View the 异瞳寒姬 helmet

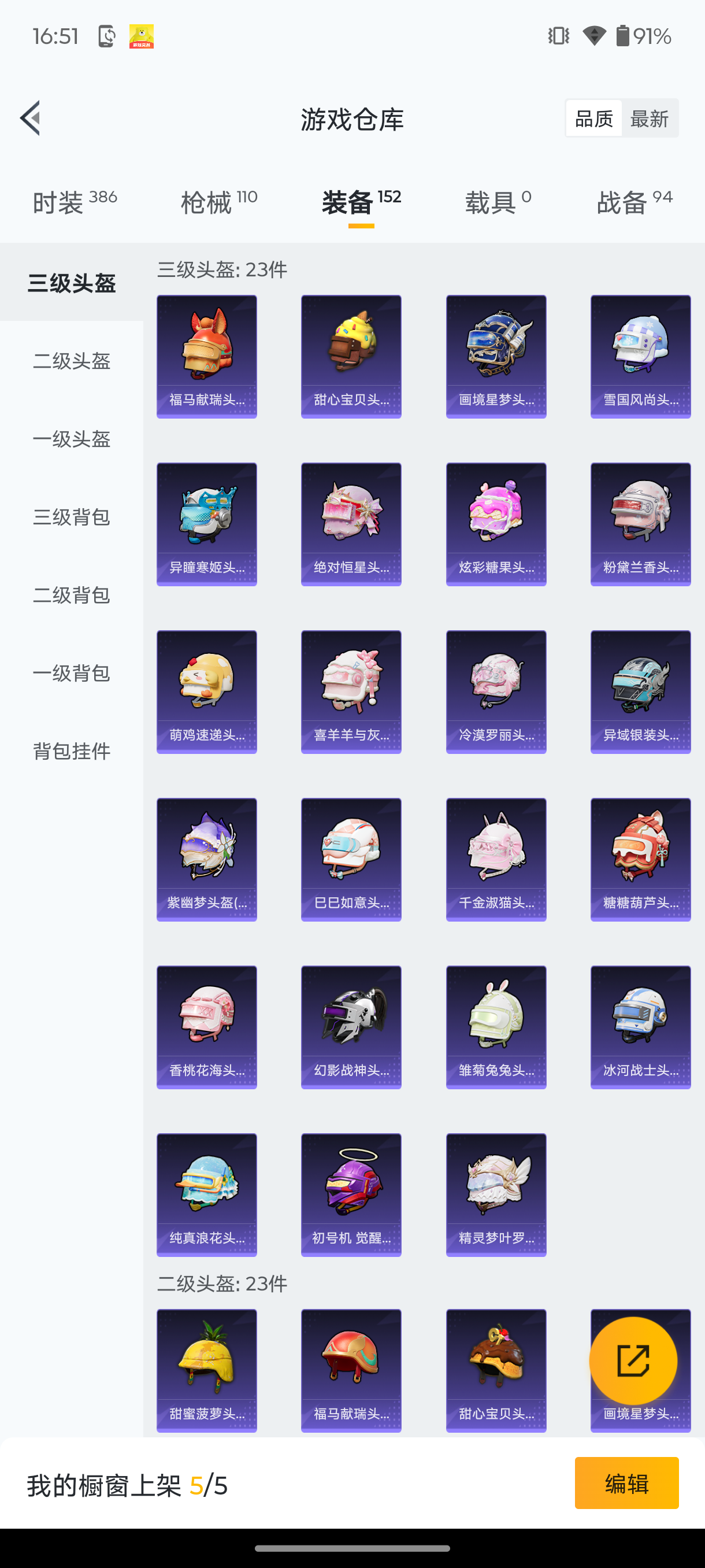(206, 524)
